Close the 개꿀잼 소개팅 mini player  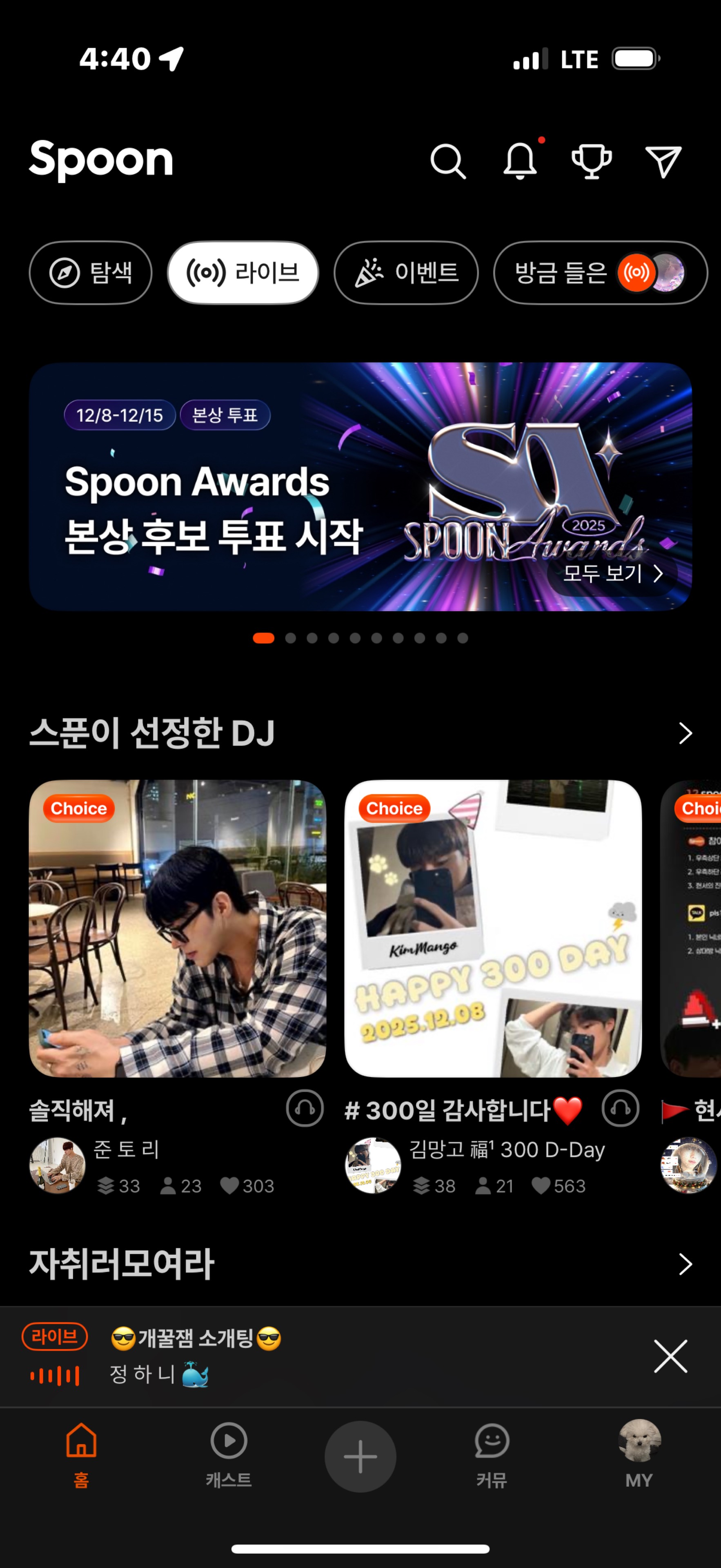[x=670, y=1356]
